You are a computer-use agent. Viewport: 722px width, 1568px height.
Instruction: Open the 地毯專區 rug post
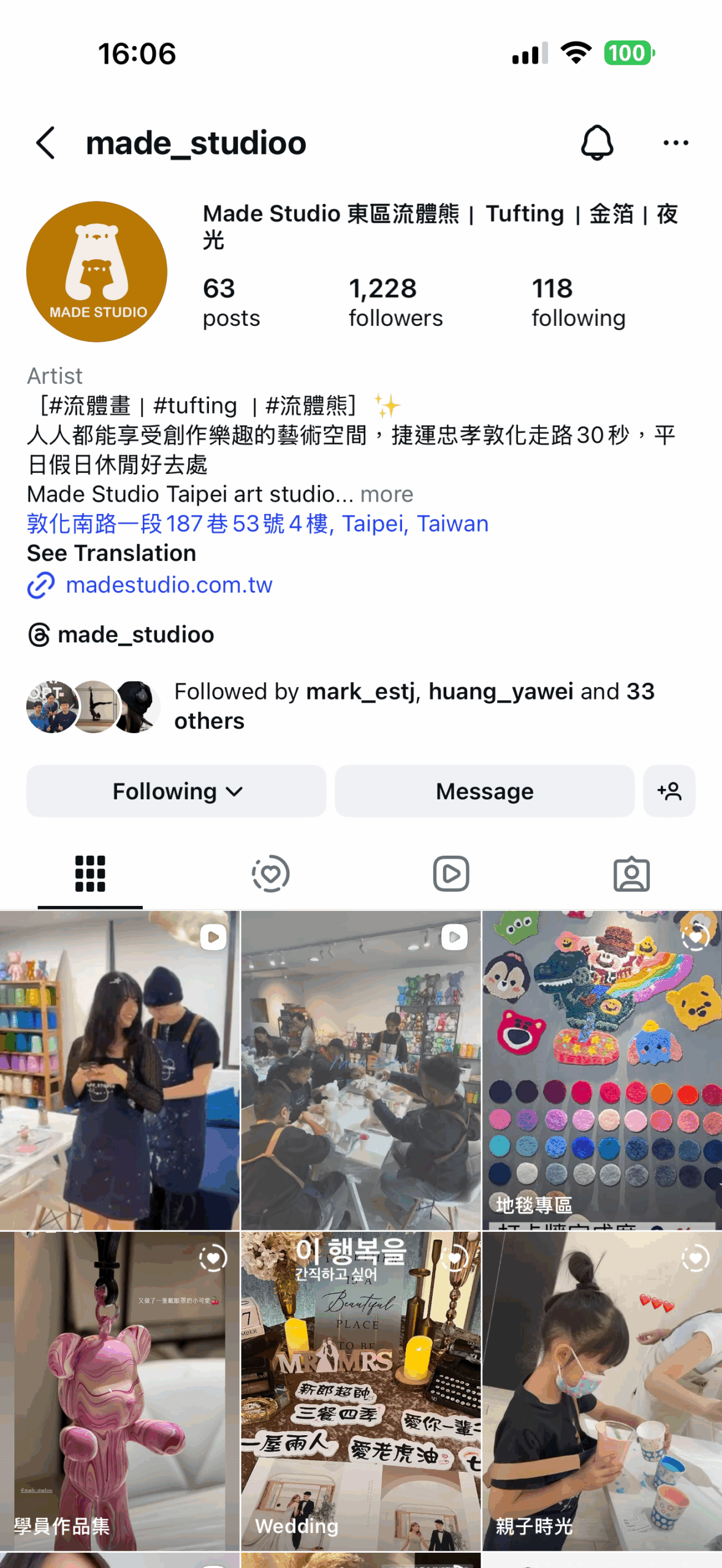602,1070
